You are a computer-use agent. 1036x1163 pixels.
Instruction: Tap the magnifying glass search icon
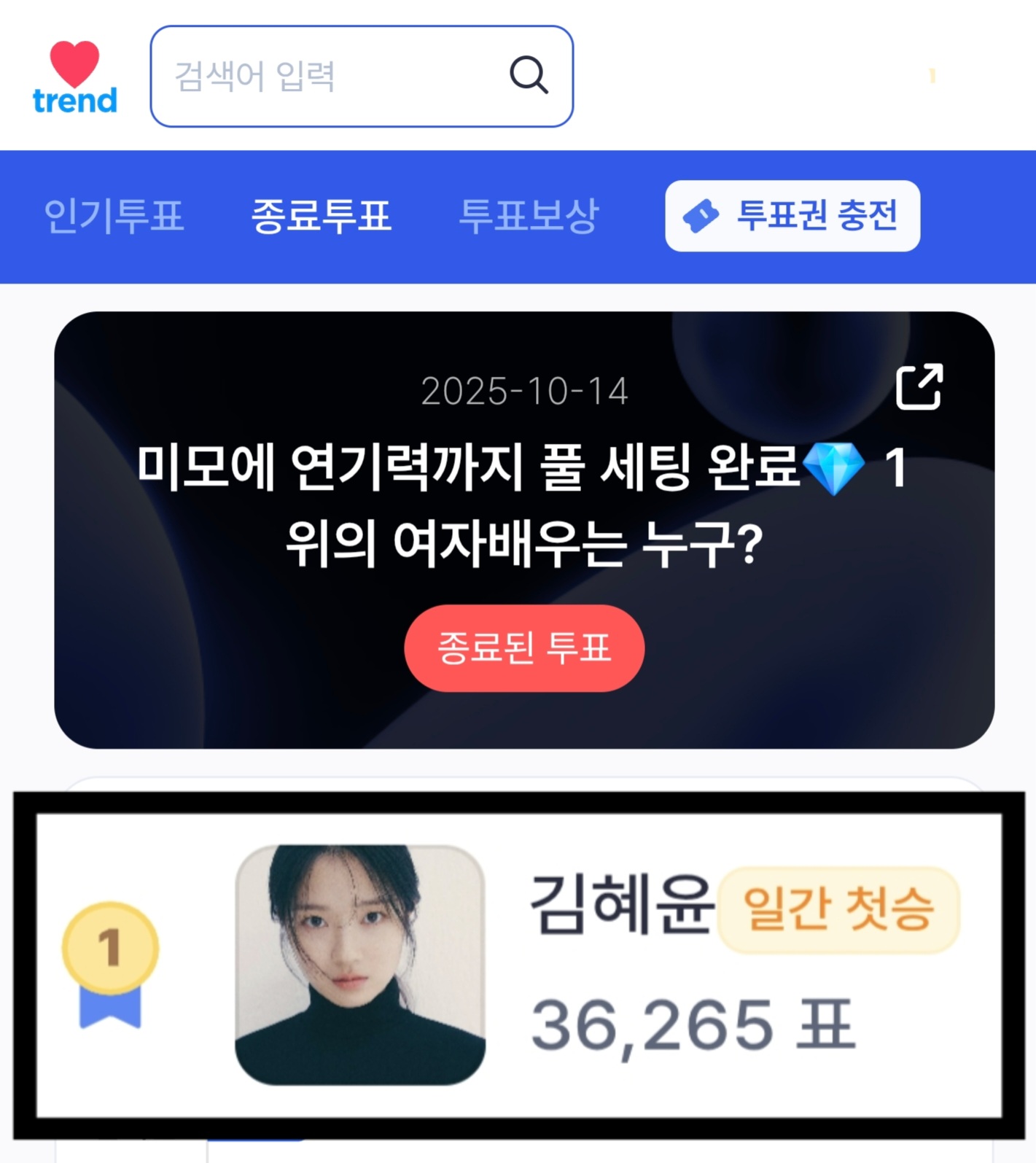click(x=529, y=75)
